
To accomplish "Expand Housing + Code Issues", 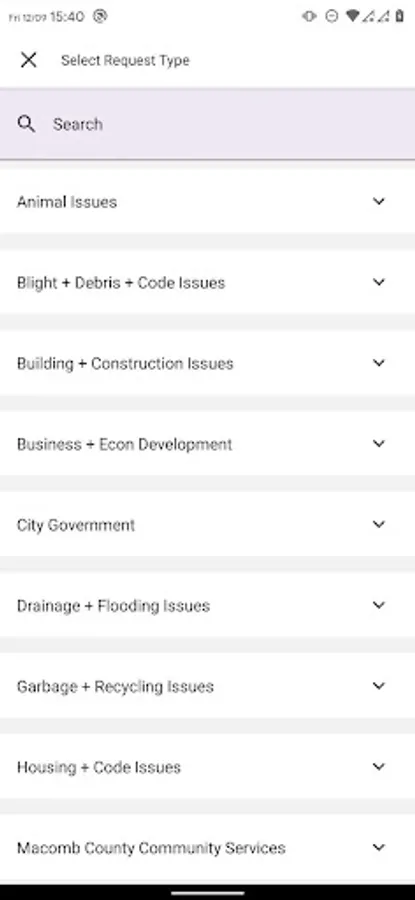I will point(207,767).
